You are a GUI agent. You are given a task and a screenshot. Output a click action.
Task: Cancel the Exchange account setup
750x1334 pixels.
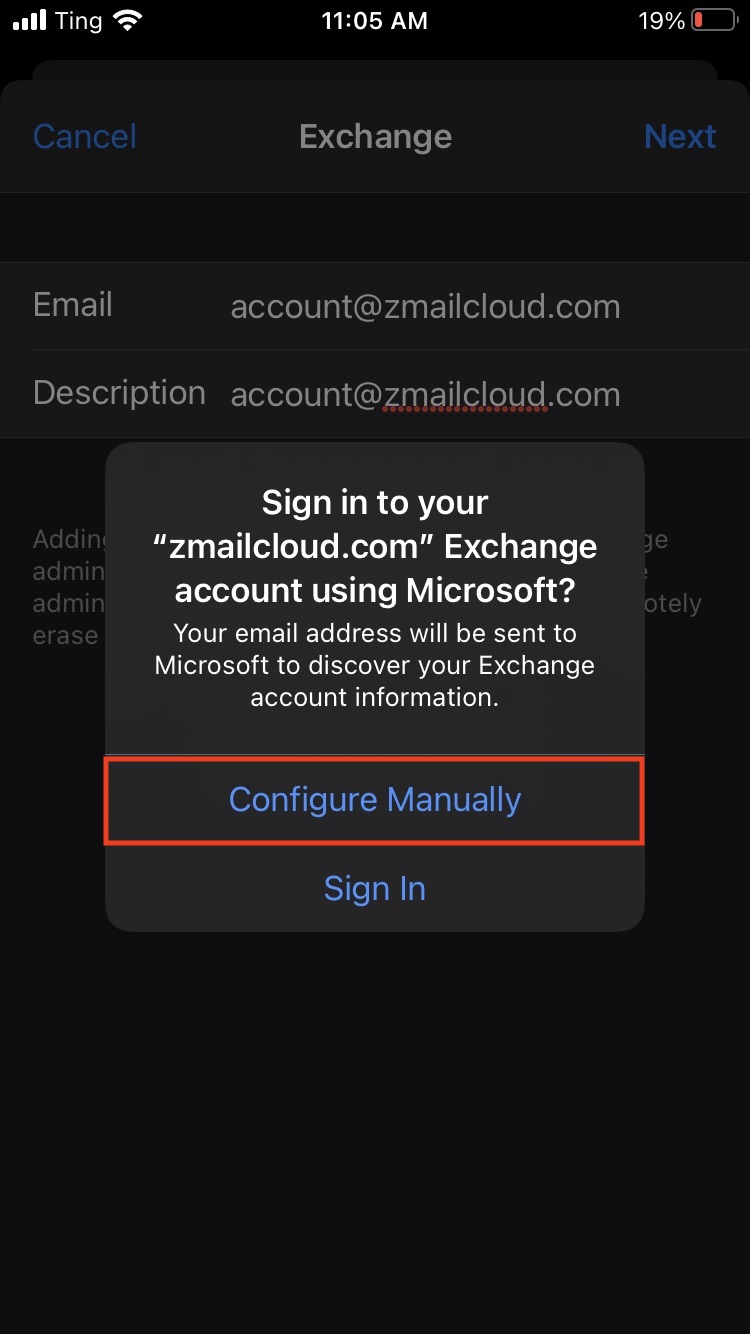[85, 136]
